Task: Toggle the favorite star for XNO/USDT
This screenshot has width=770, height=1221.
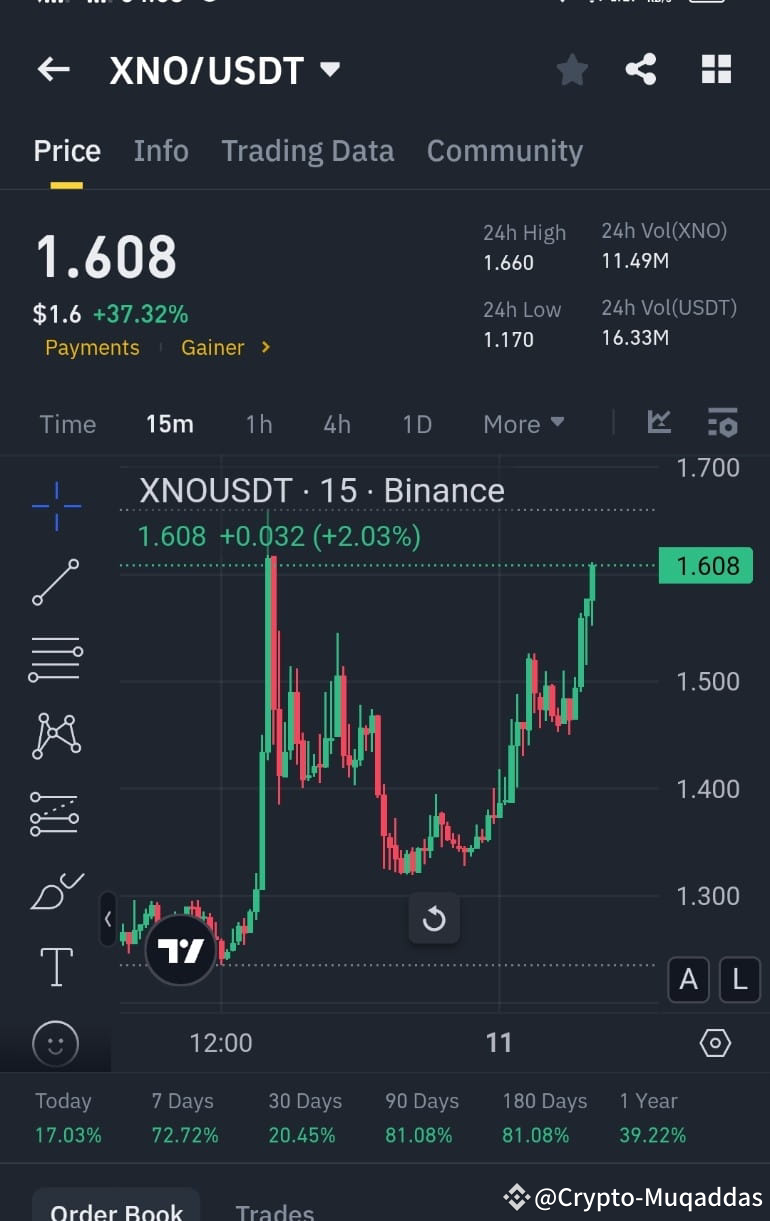Action: [572, 69]
